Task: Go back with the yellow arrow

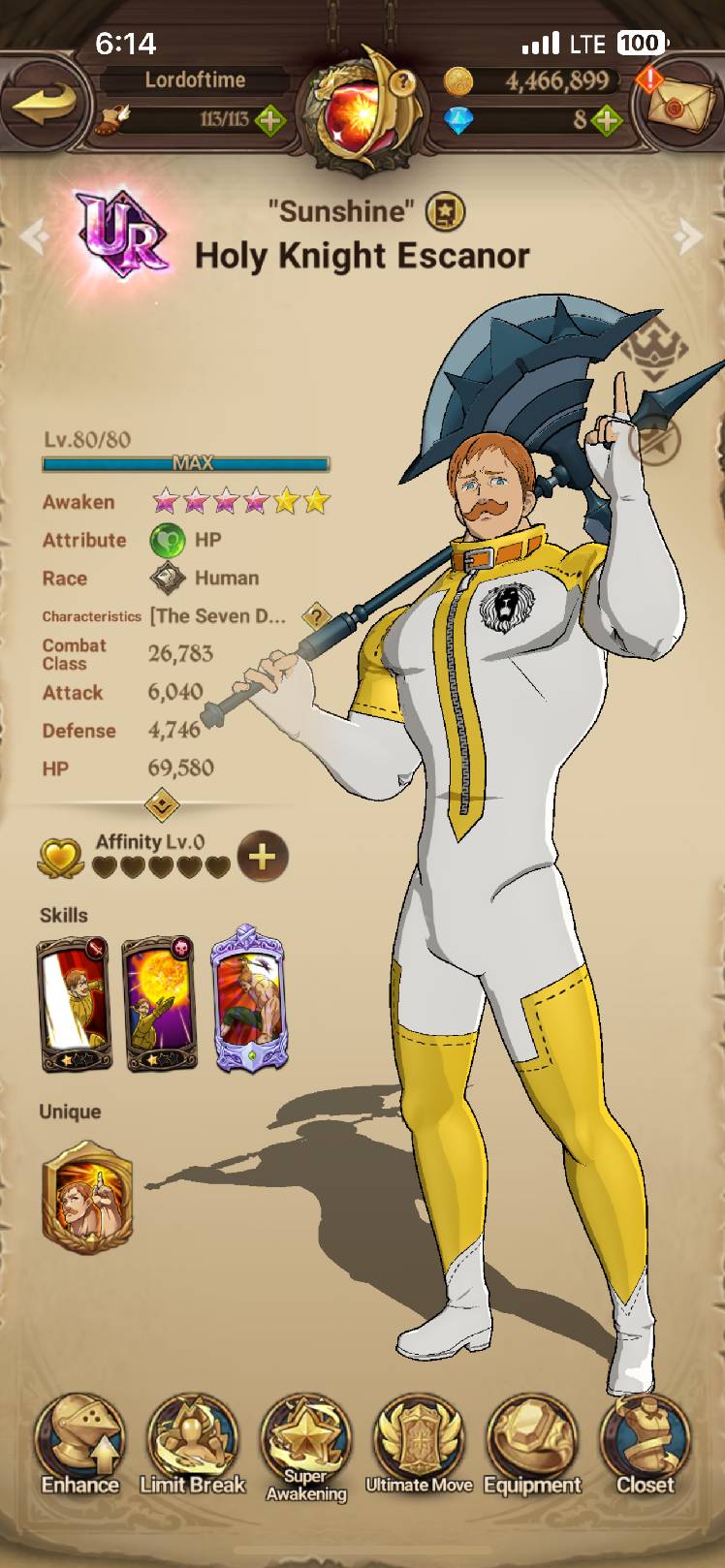Action: tap(44, 103)
